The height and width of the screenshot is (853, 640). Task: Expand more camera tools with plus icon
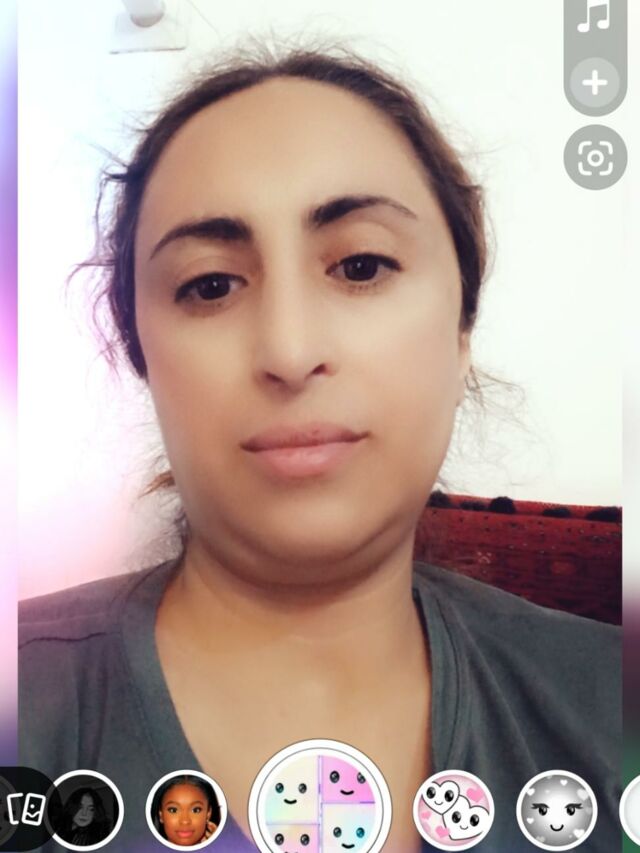(595, 83)
